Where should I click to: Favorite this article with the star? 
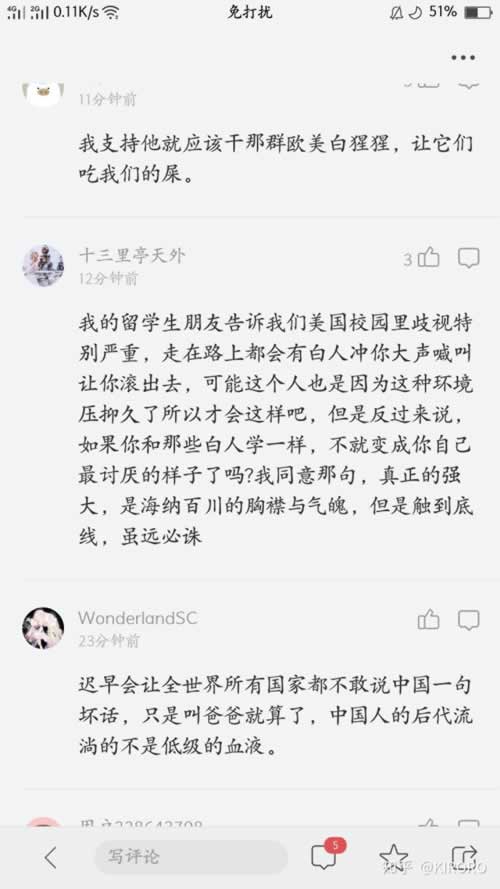coord(393,857)
